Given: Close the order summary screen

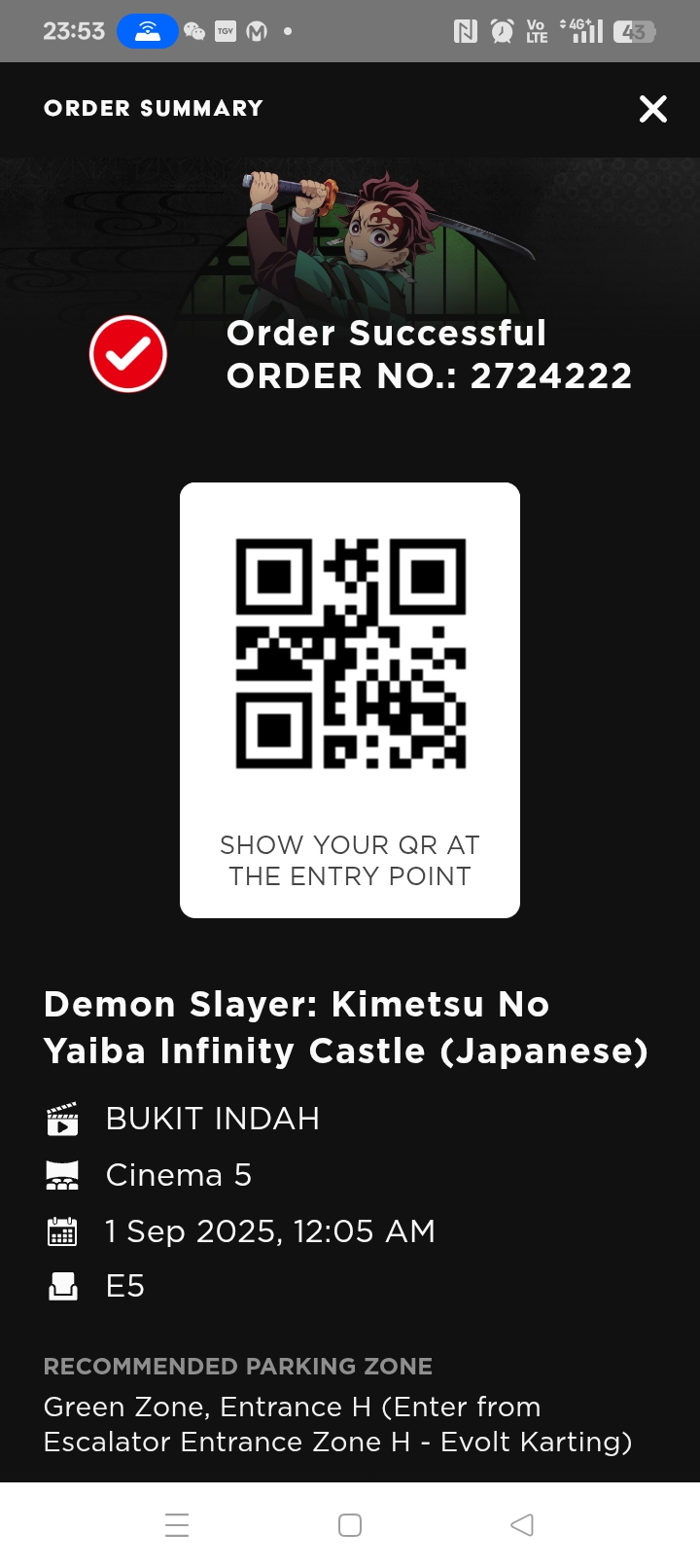Looking at the screenshot, I should pos(652,109).
